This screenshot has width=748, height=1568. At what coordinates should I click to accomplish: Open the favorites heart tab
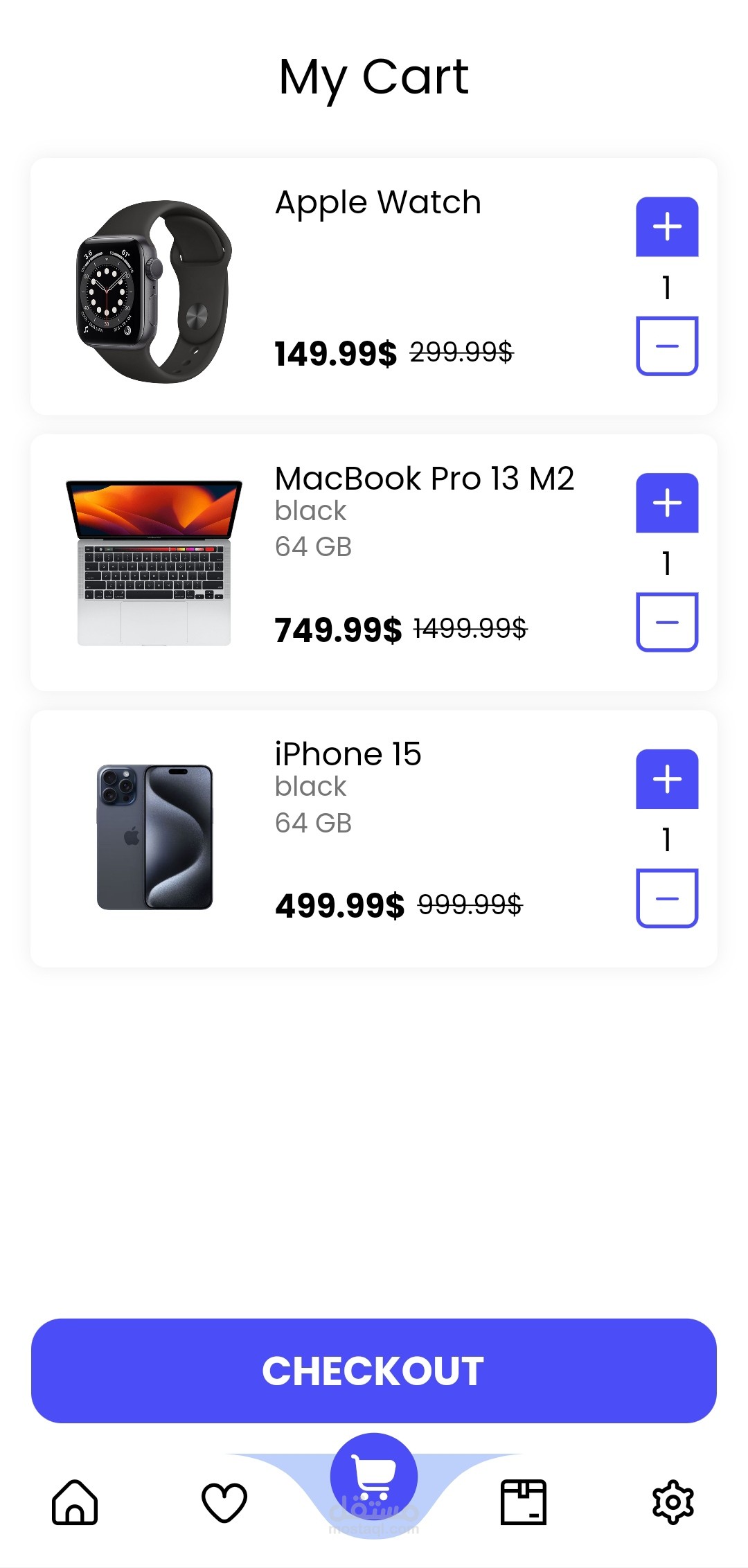tap(224, 1502)
